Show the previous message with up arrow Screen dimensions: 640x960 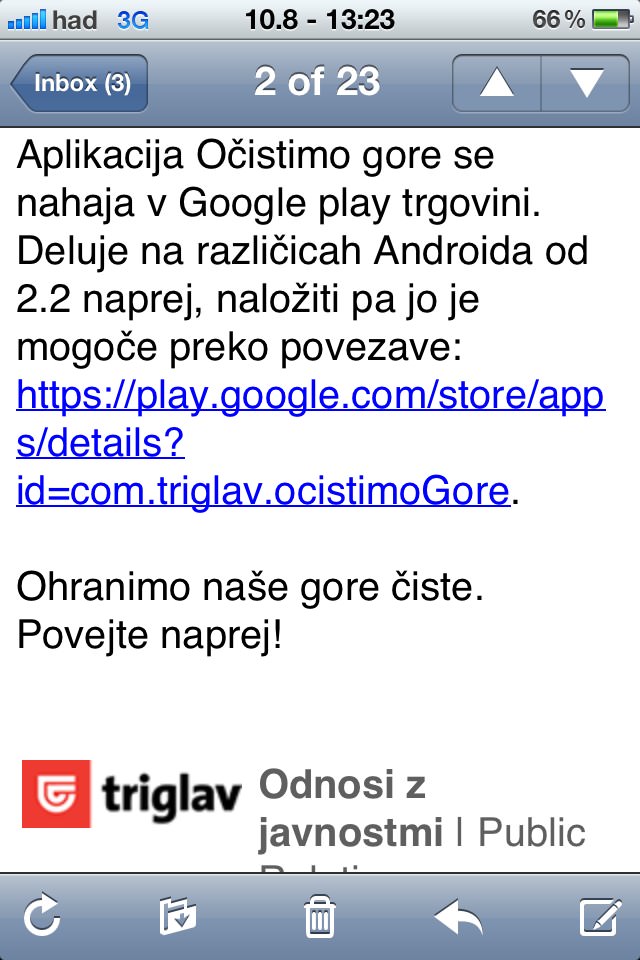click(x=496, y=83)
